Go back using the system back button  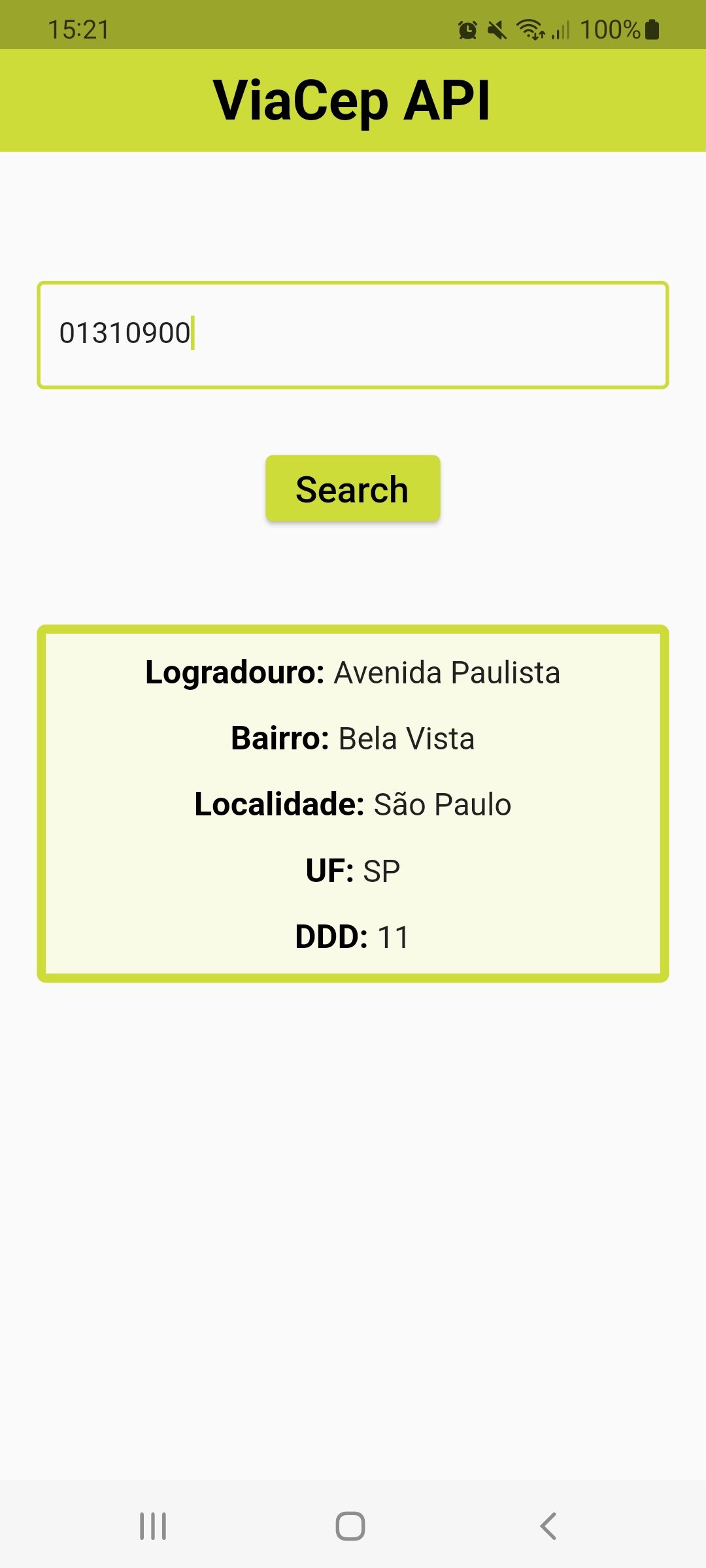click(x=548, y=1526)
